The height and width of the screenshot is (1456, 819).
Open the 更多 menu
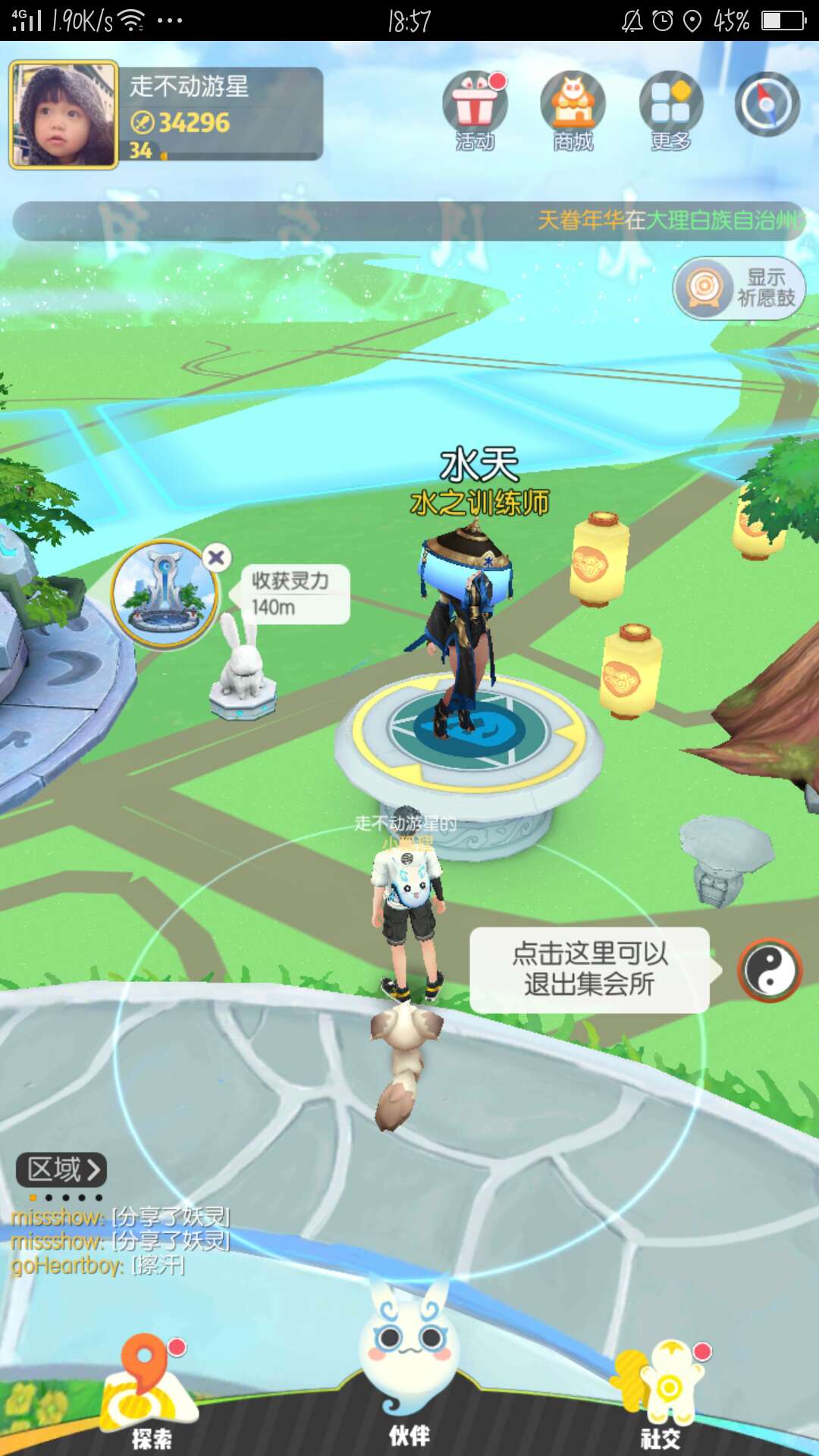coord(671,110)
